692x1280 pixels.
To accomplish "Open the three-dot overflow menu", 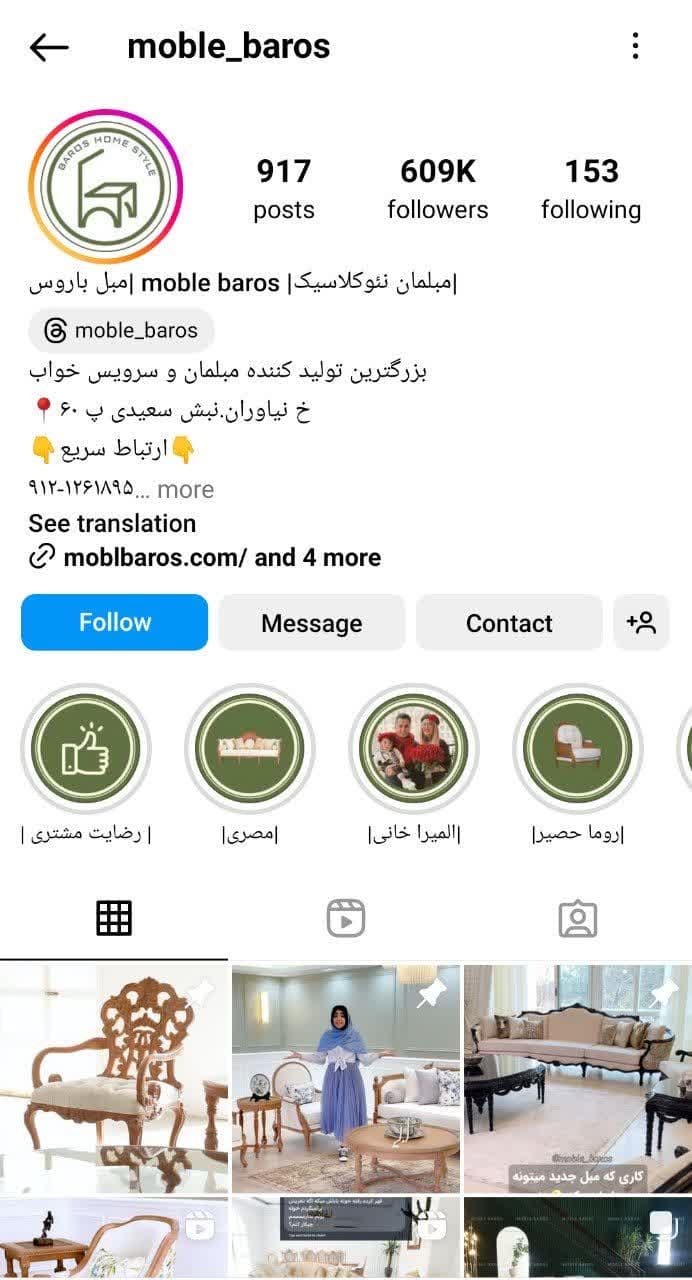I will 635,46.
